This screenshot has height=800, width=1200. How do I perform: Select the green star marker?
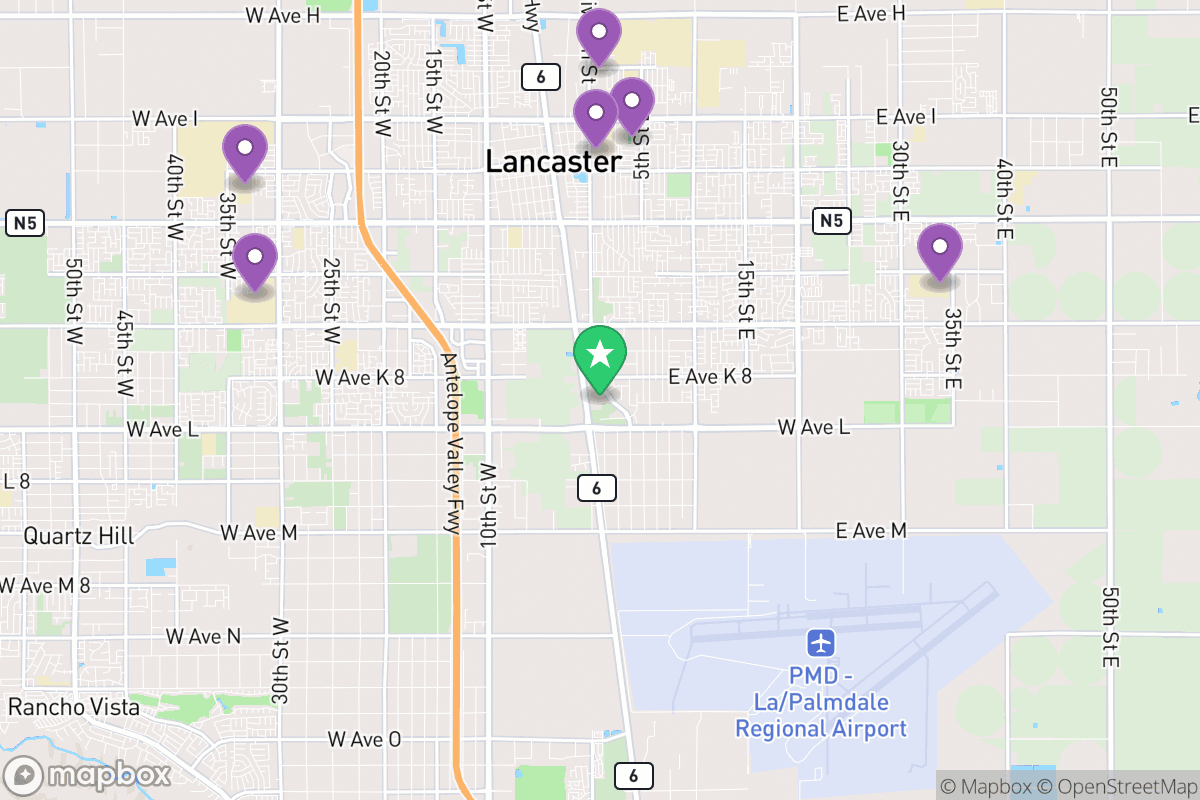[x=600, y=356]
